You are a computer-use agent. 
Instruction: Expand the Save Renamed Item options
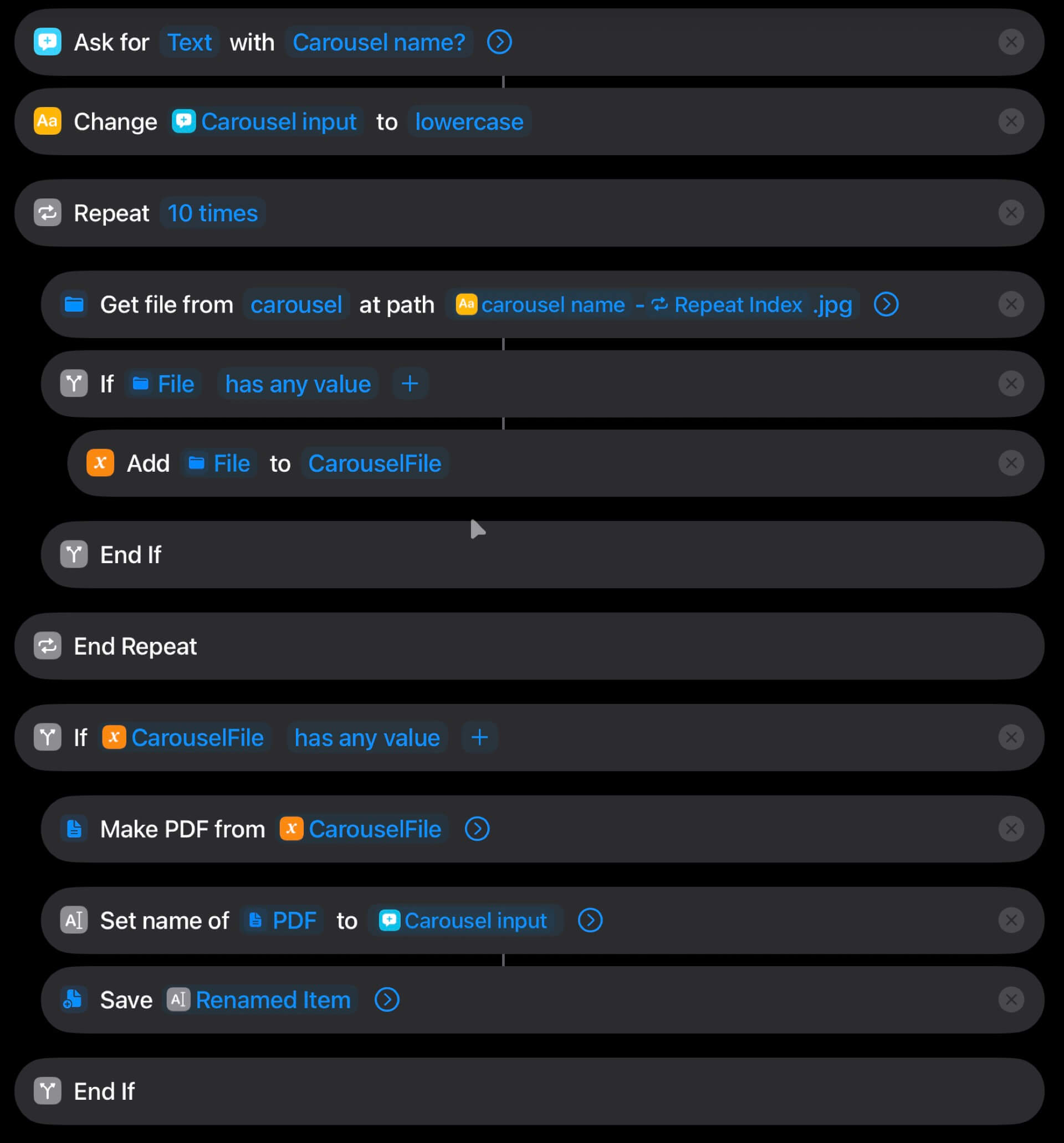[x=386, y=1000]
